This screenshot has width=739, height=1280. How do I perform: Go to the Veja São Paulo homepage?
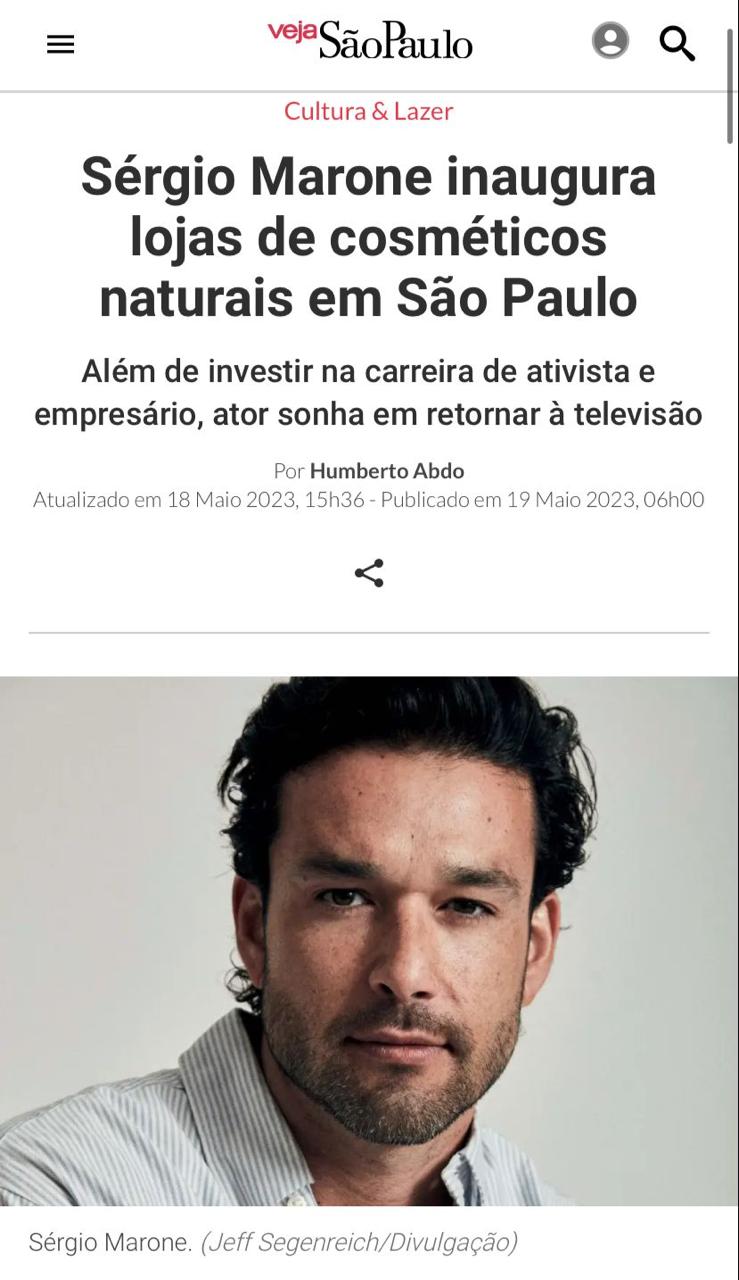369,40
